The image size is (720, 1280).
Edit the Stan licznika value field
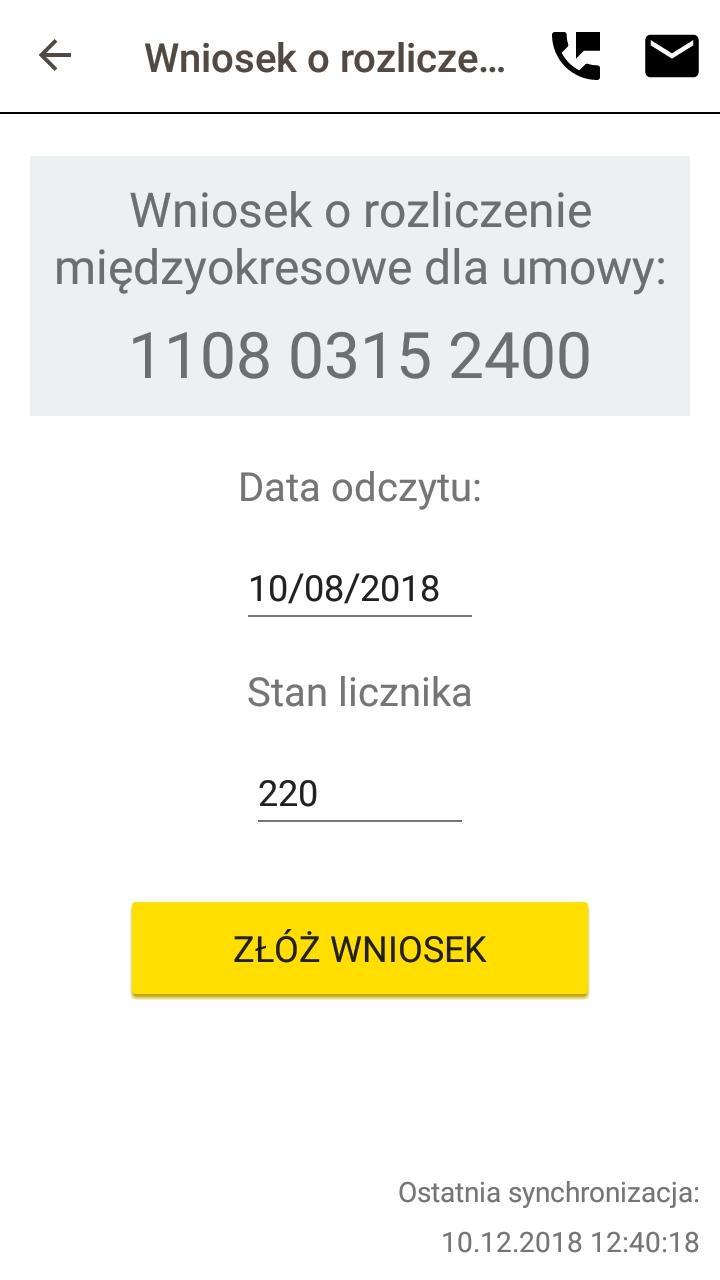click(x=360, y=794)
